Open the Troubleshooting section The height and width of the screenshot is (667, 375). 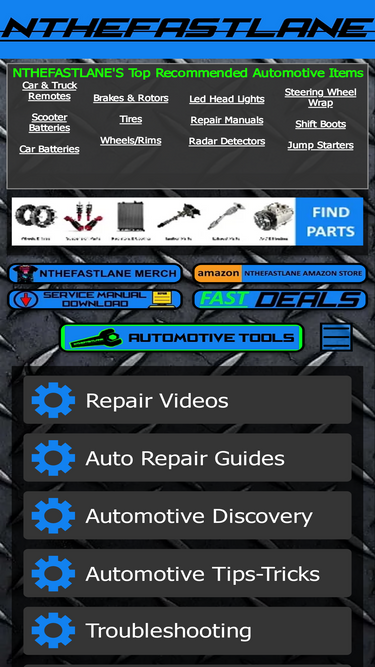[x=187, y=631]
